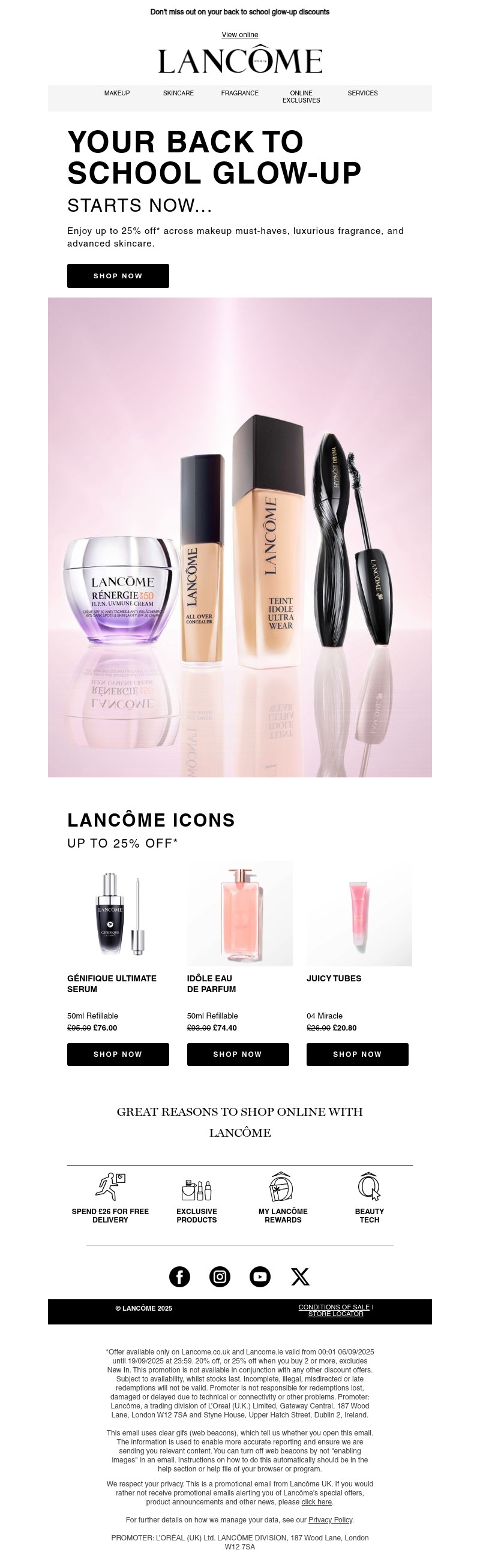Open the Privacy Policy link
The height and width of the screenshot is (1568, 480).
tap(330, 1520)
